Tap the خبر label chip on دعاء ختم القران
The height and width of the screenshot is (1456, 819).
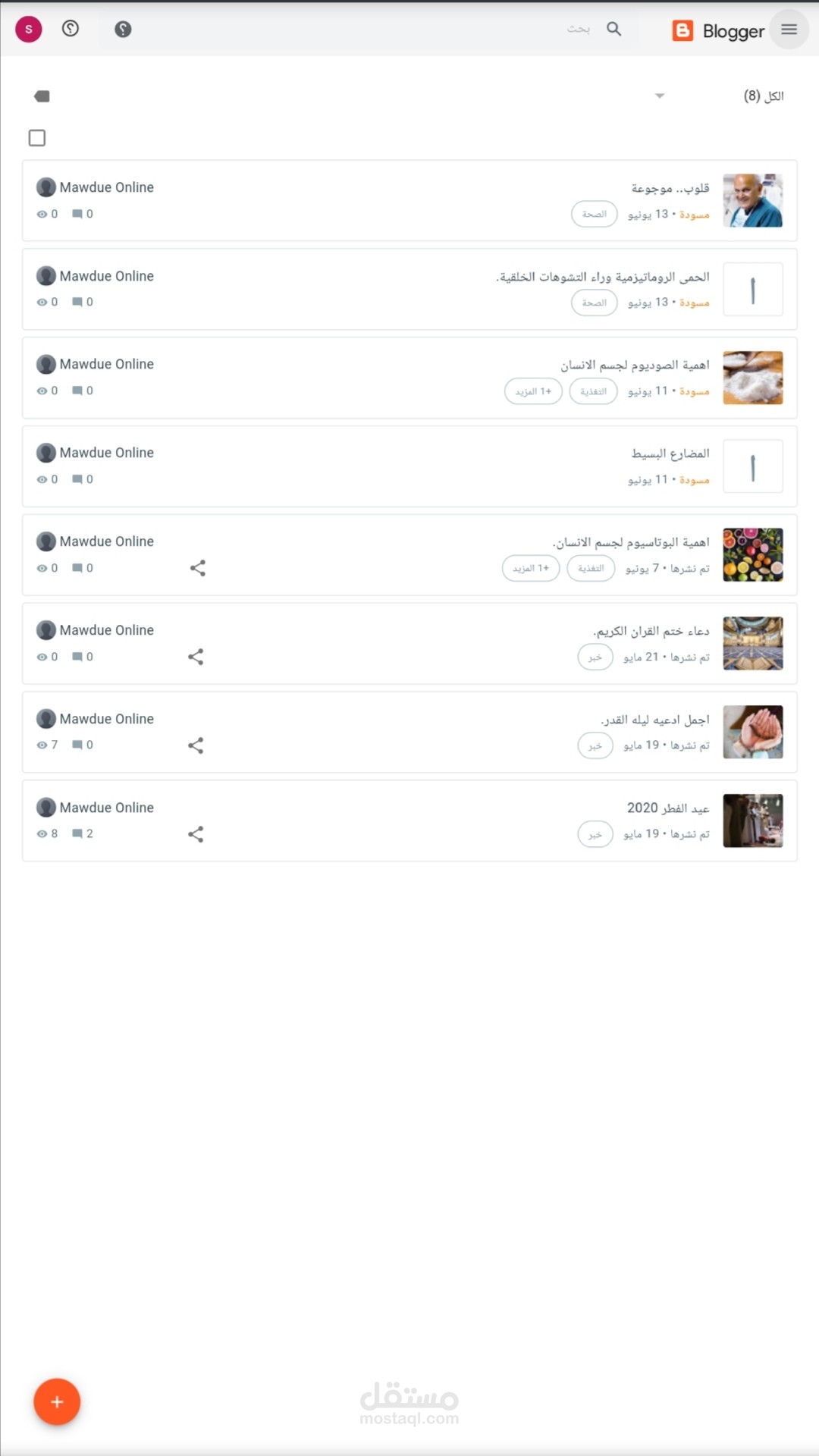[595, 657]
